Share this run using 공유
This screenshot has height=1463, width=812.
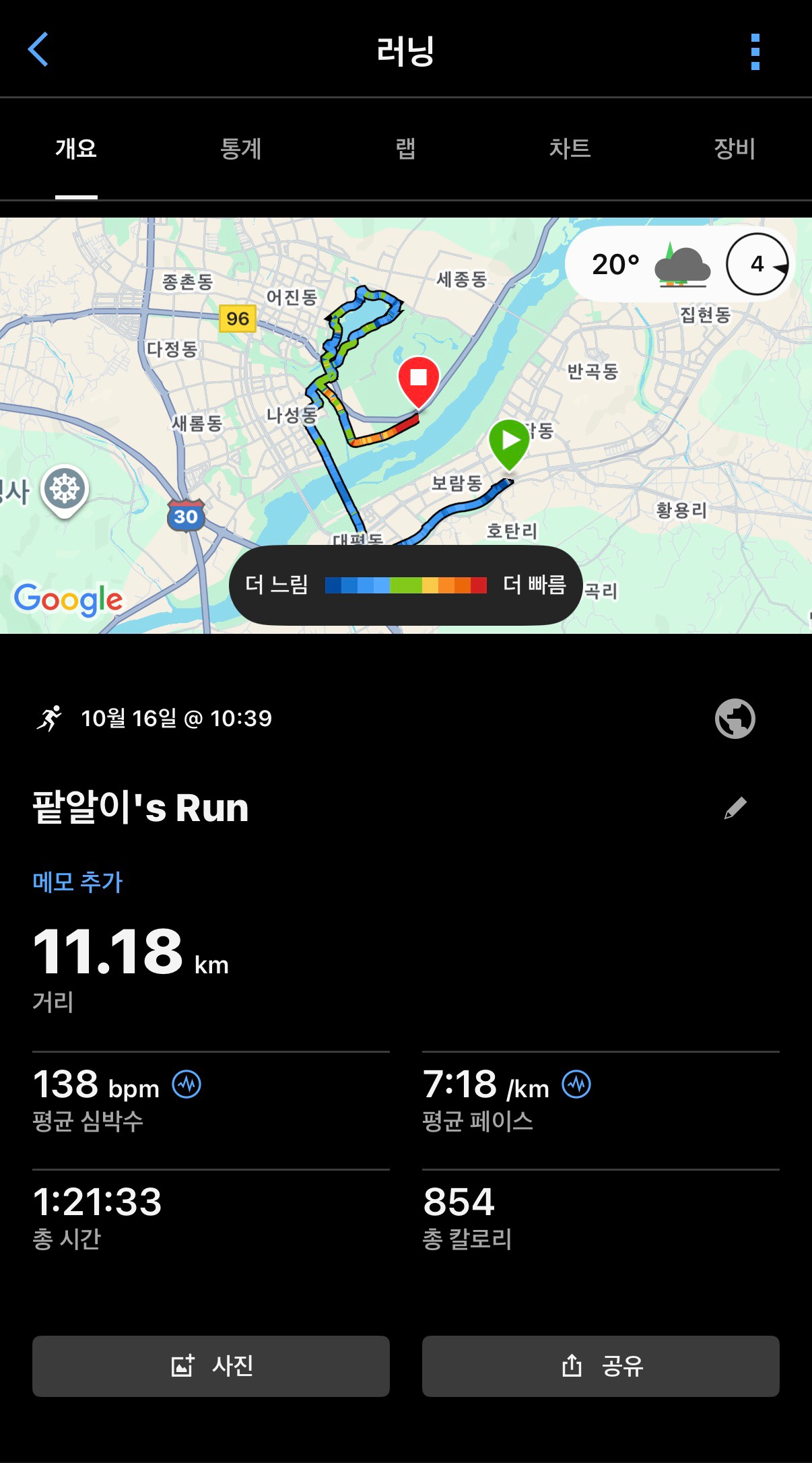click(x=601, y=1366)
